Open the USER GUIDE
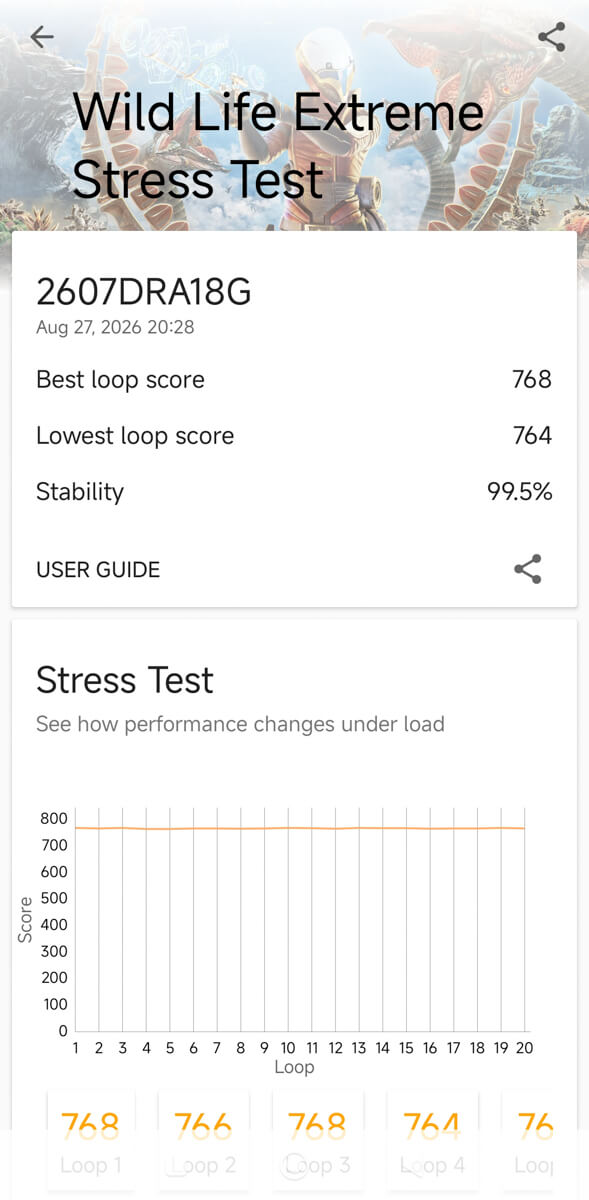Image resolution: width=589 pixels, height=1200 pixels. pyautogui.click(x=98, y=570)
